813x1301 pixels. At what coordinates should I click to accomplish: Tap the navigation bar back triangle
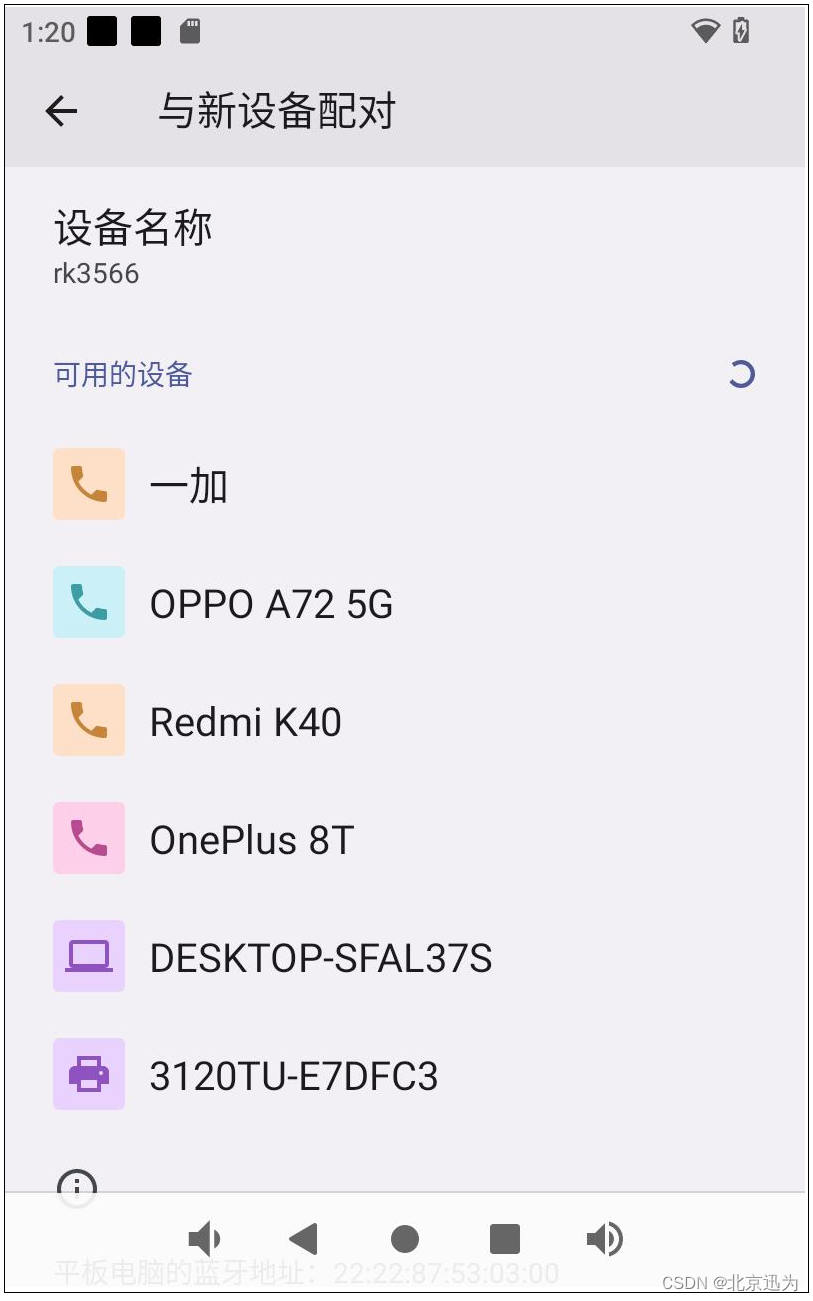[x=303, y=1239]
